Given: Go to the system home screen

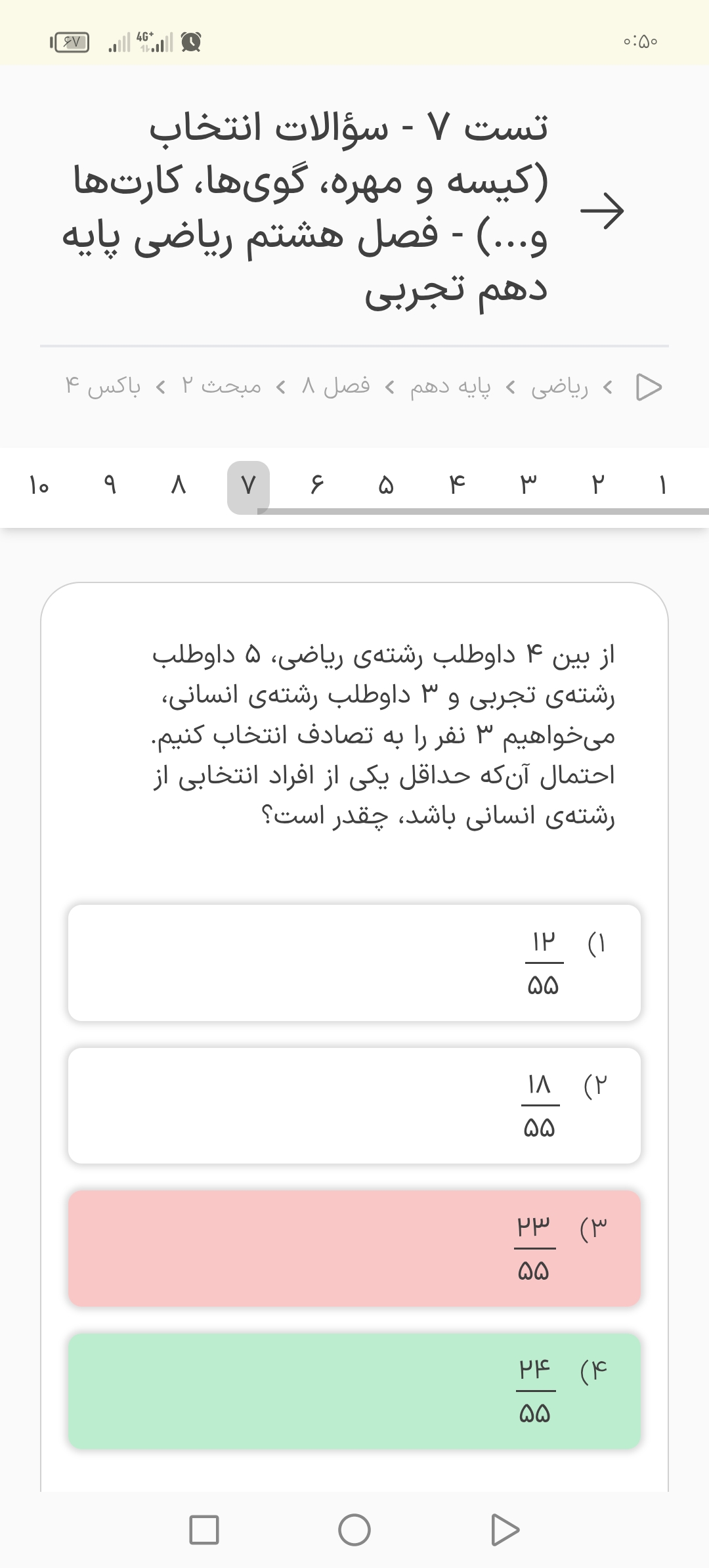Looking at the screenshot, I should point(354,1530).
